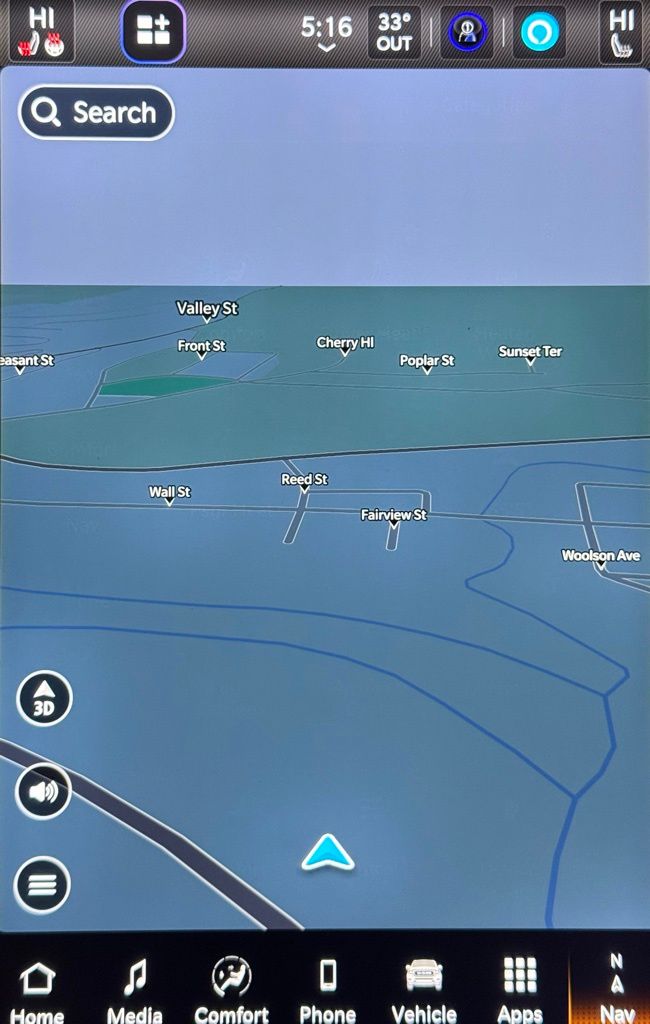Adjust driver heated seat HI setting

(x=42, y=31)
